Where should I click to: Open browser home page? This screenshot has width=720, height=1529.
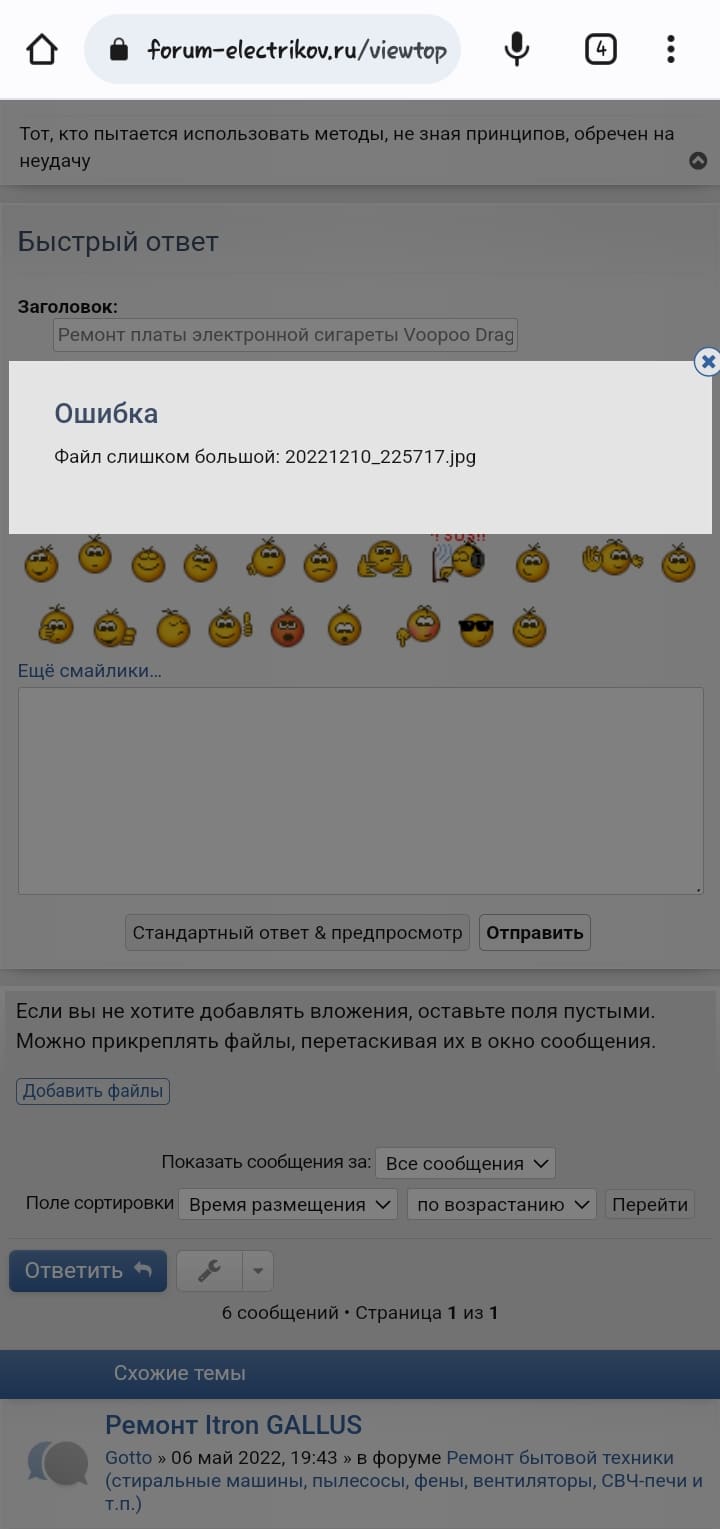(x=42, y=49)
